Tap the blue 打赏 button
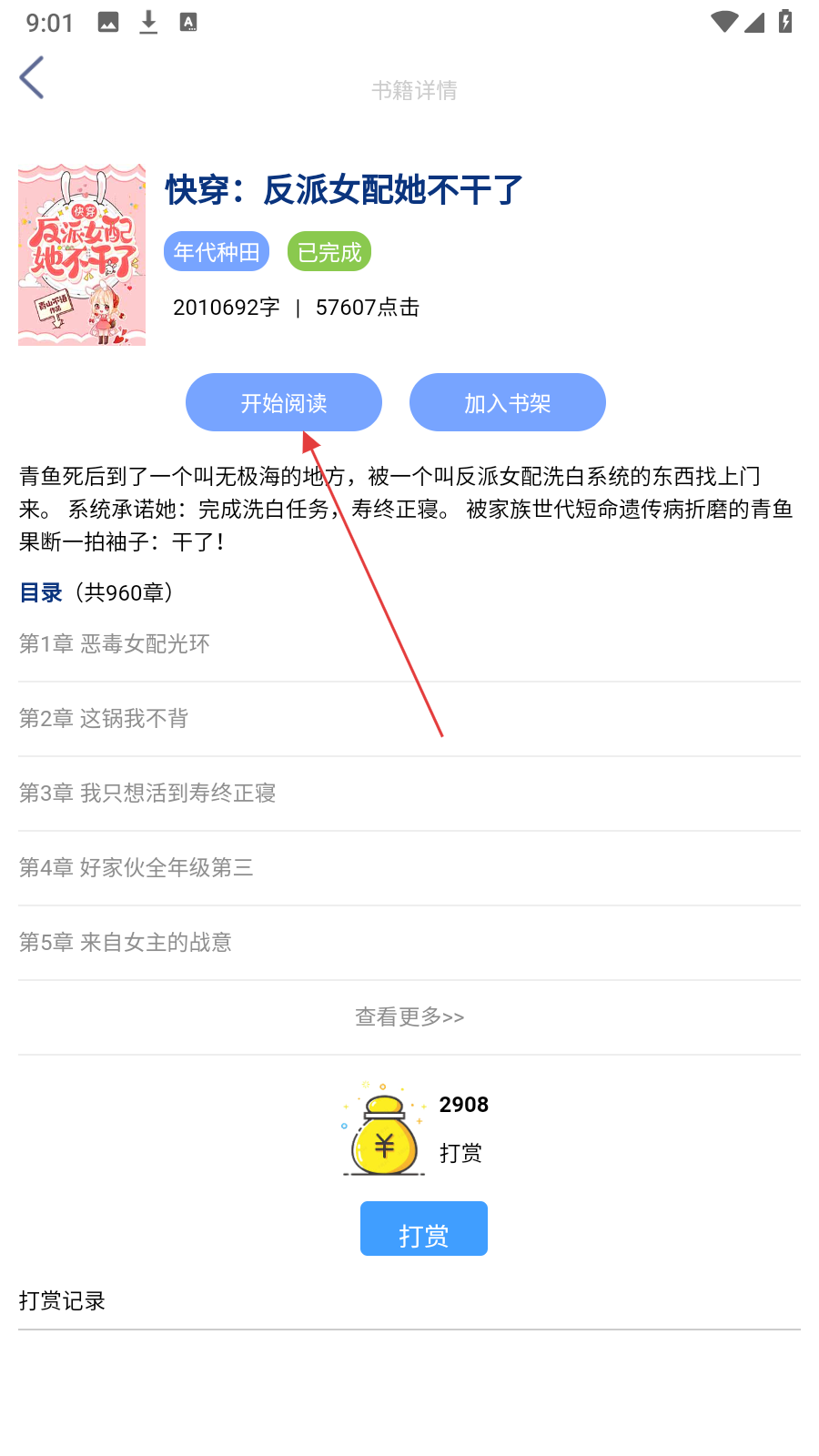819x1456 pixels. click(x=423, y=1229)
